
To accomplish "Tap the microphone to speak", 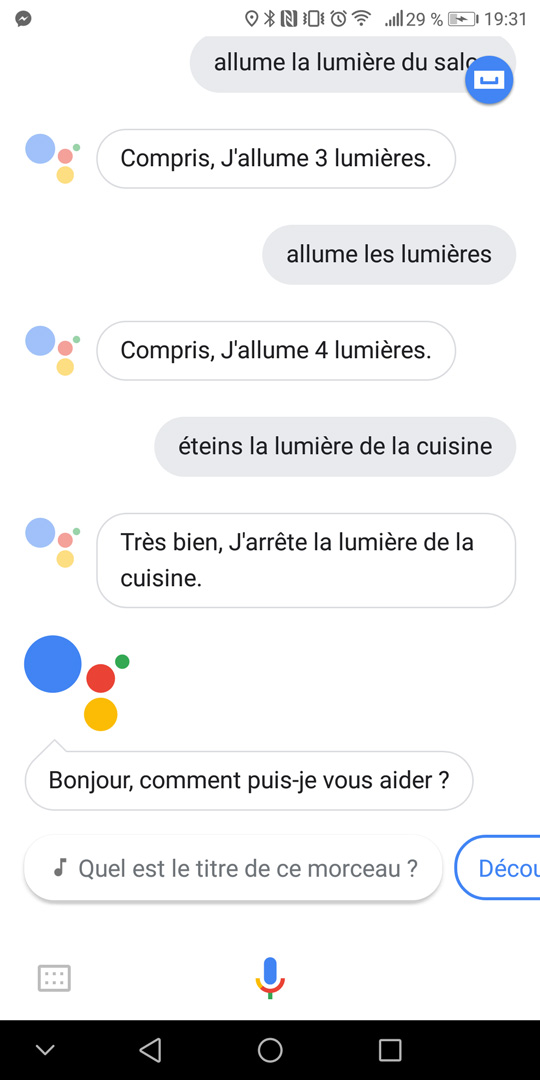I will click(270, 978).
